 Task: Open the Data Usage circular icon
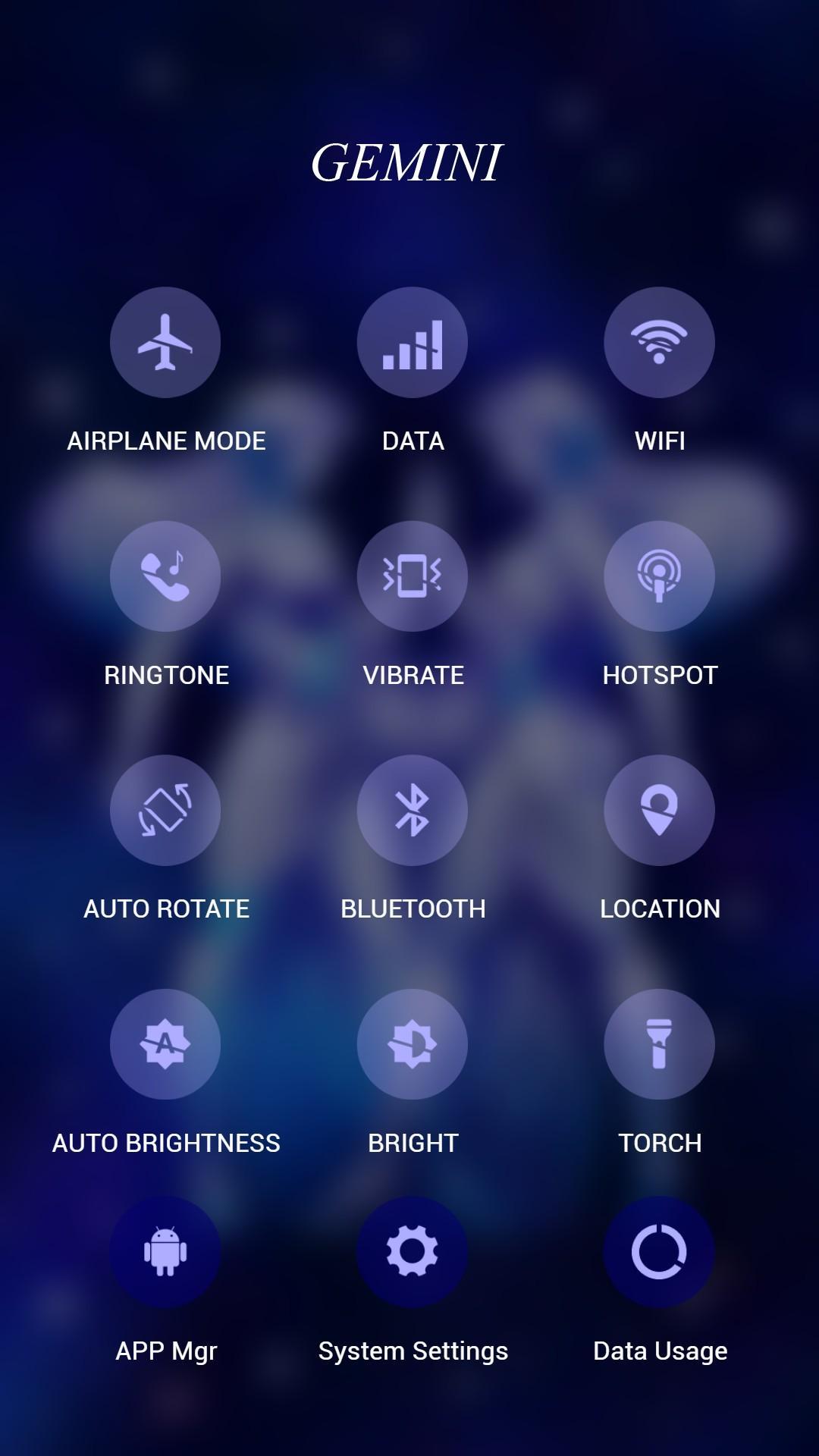coord(658,1251)
